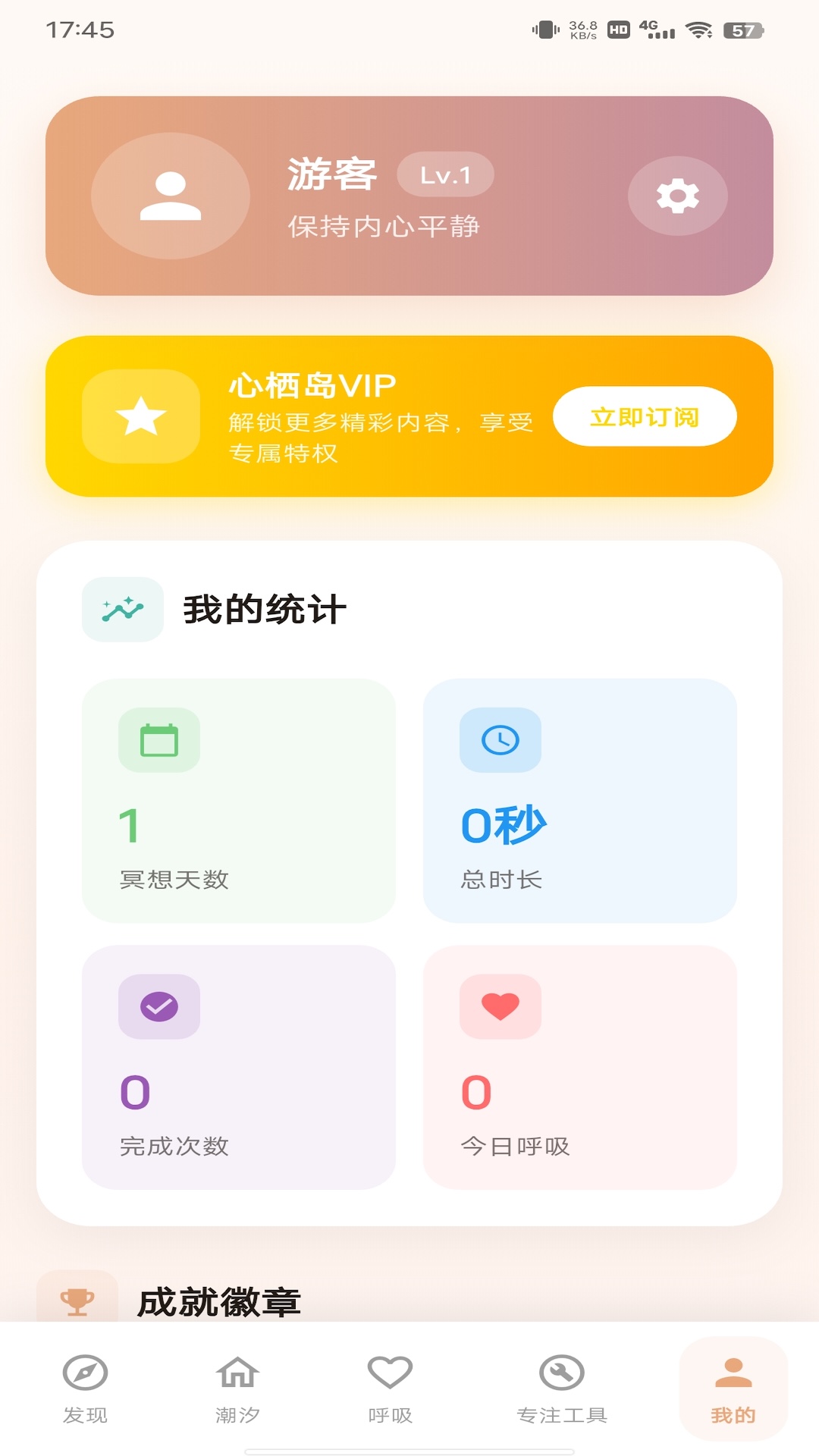The image size is (819, 1456).
Task: Click the total duration clock icon
Action: point(500,740)
